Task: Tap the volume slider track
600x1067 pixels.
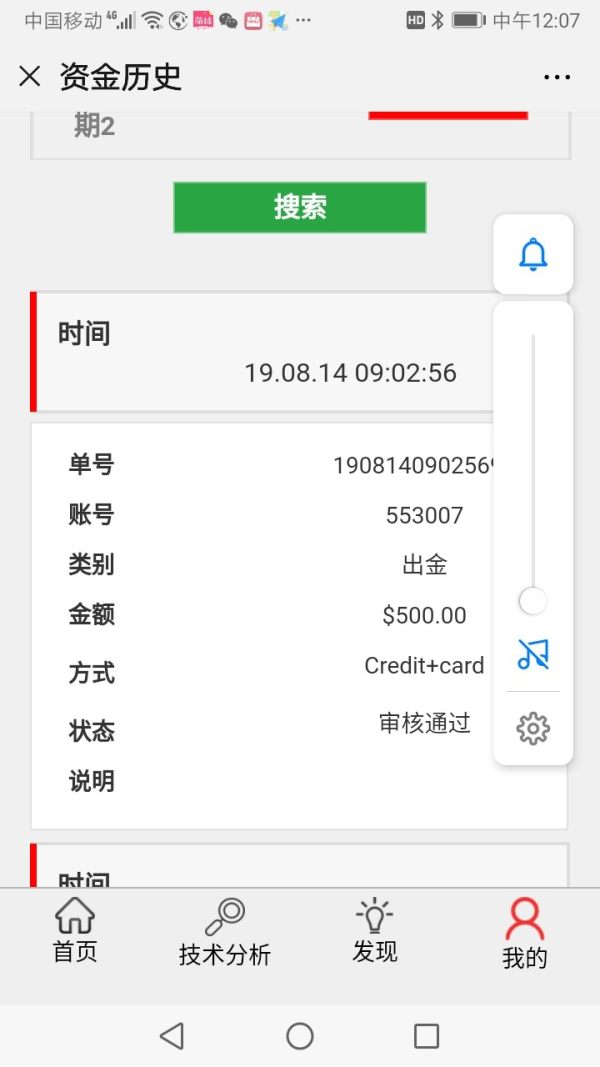Action: click(x=533, y=460)
